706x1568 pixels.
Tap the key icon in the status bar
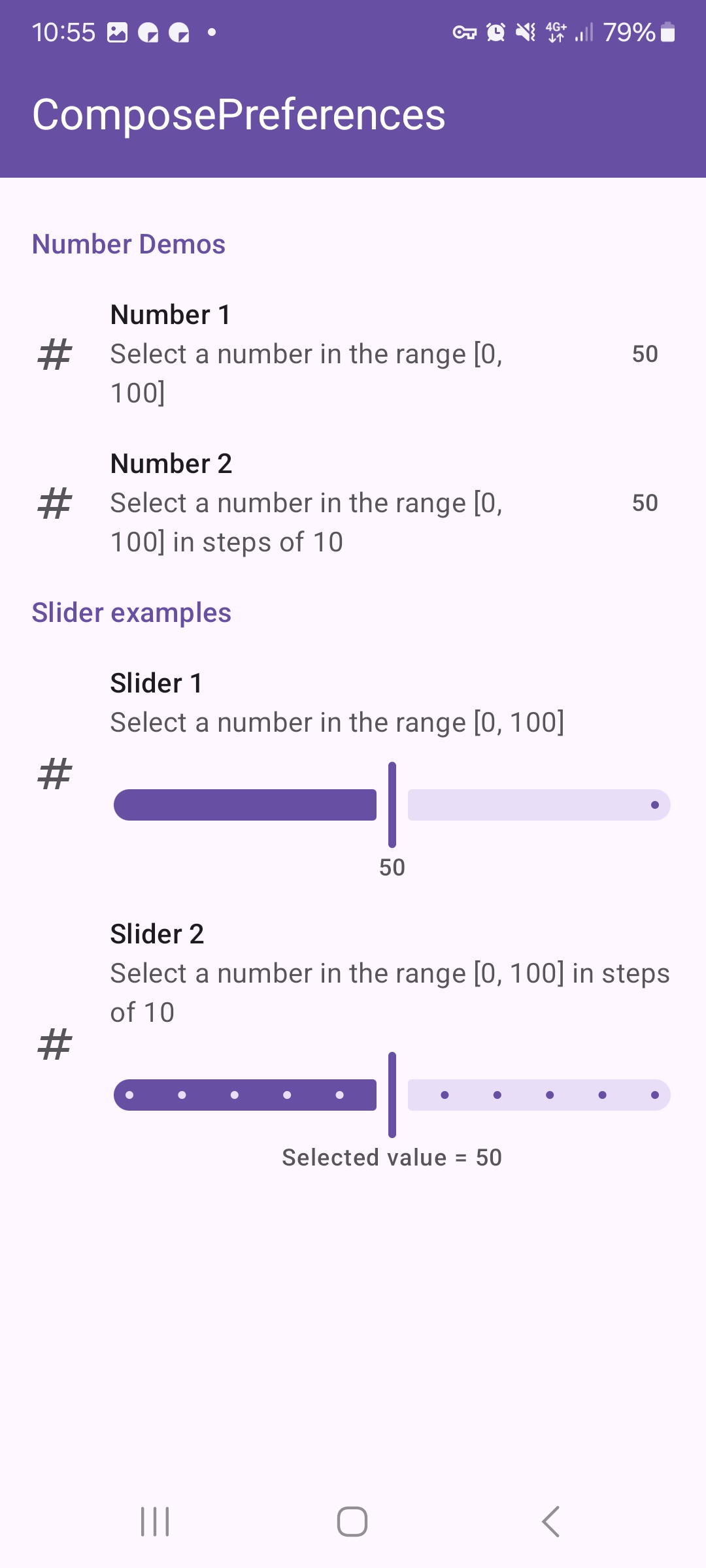tap(465, 31)
